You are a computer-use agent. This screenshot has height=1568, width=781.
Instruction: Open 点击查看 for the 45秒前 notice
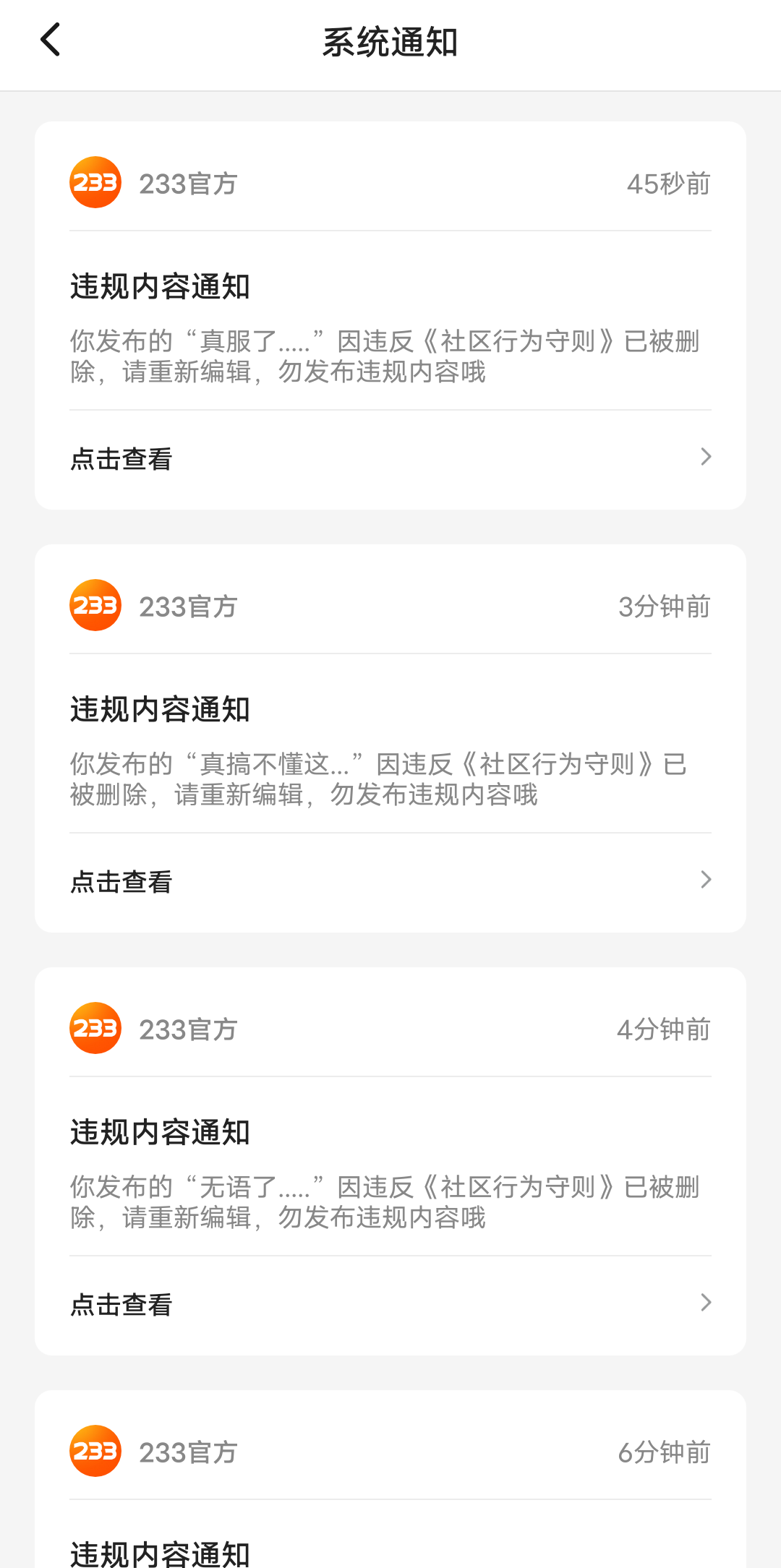click(x=390, y=458)
